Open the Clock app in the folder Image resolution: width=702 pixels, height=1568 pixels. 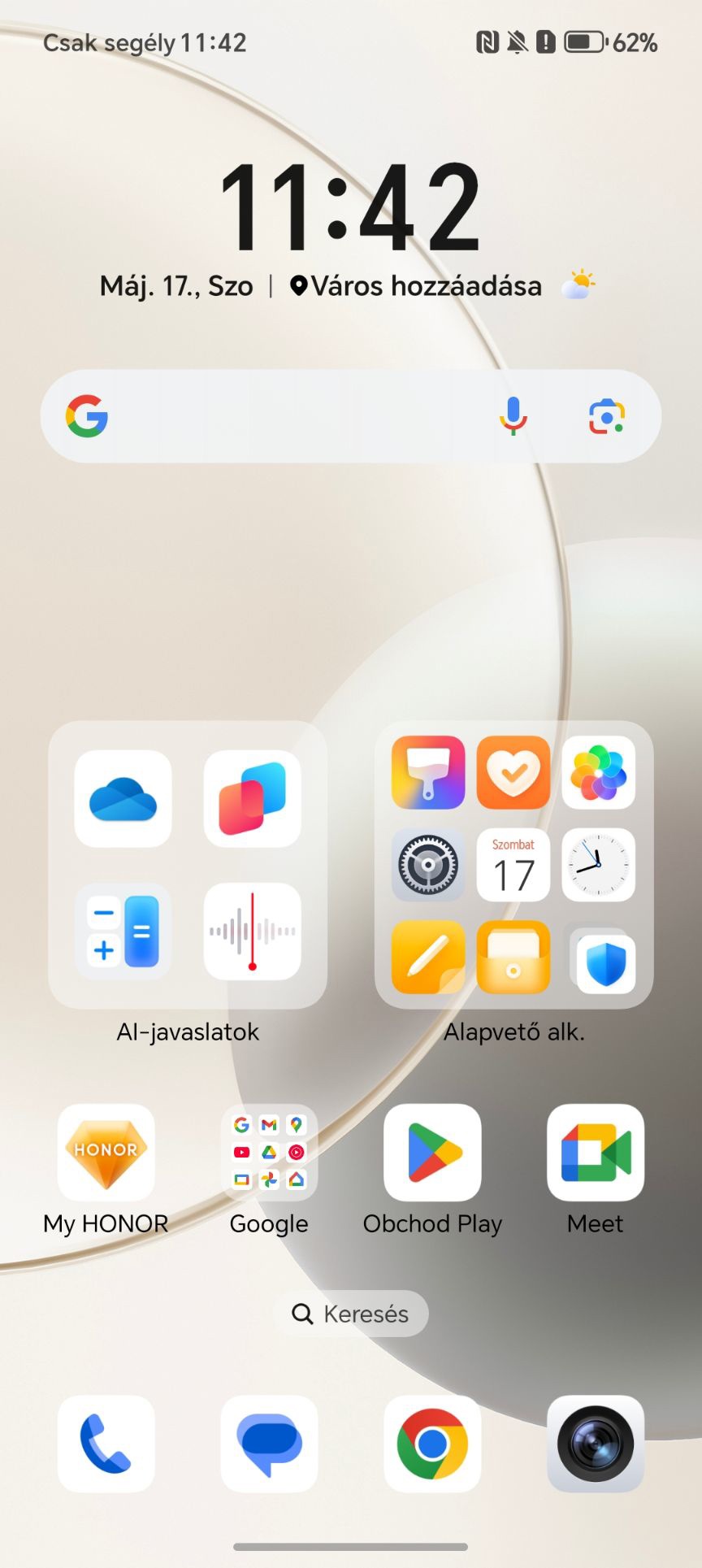tap(598, 865)
